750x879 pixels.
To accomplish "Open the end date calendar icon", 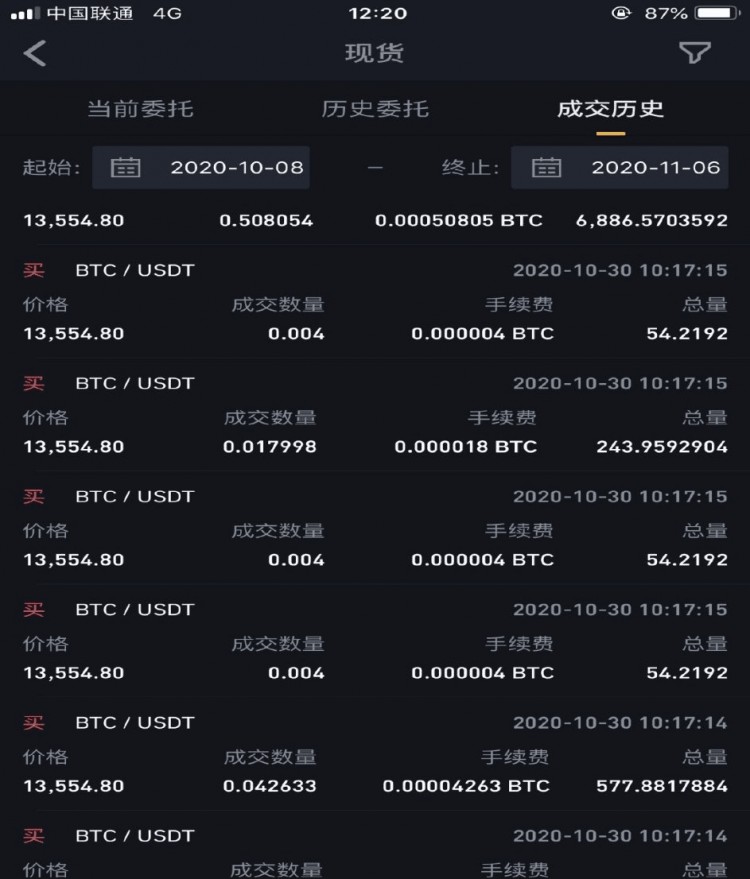I will tap(545, 168).
